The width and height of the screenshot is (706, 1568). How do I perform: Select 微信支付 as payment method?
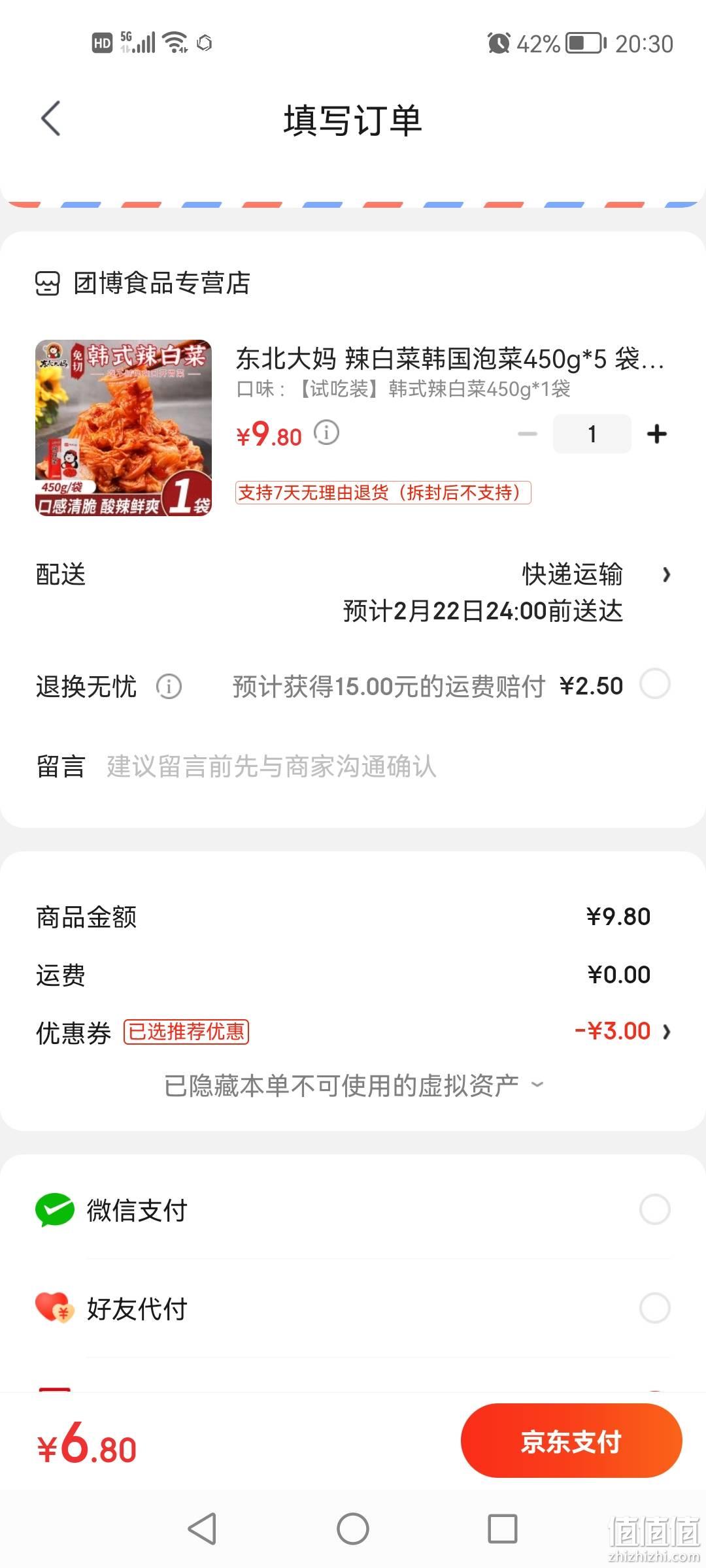pyautogui.click(x=353, y=1210)
